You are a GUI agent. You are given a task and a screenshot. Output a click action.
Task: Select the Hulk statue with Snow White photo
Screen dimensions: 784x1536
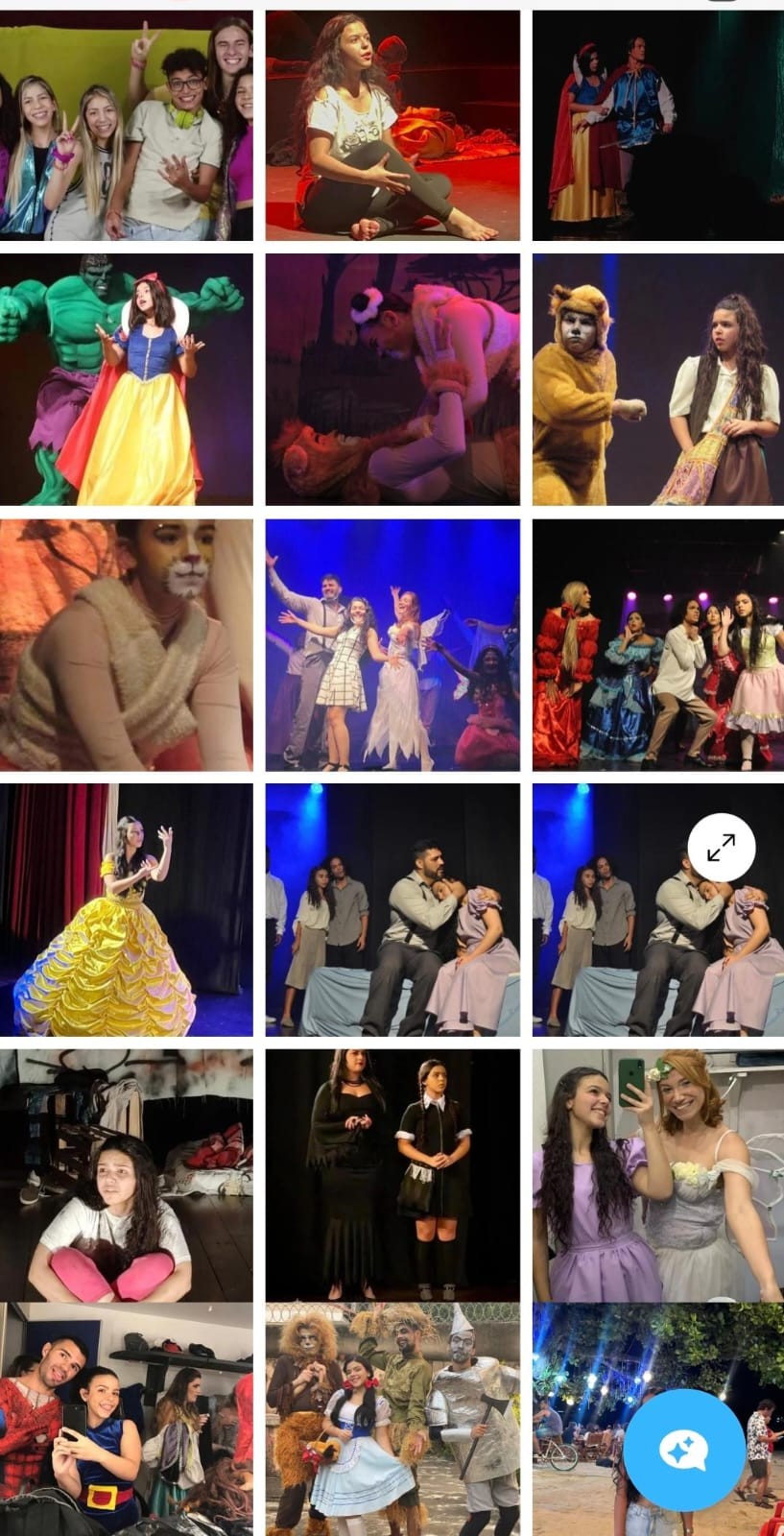(126, 379)
